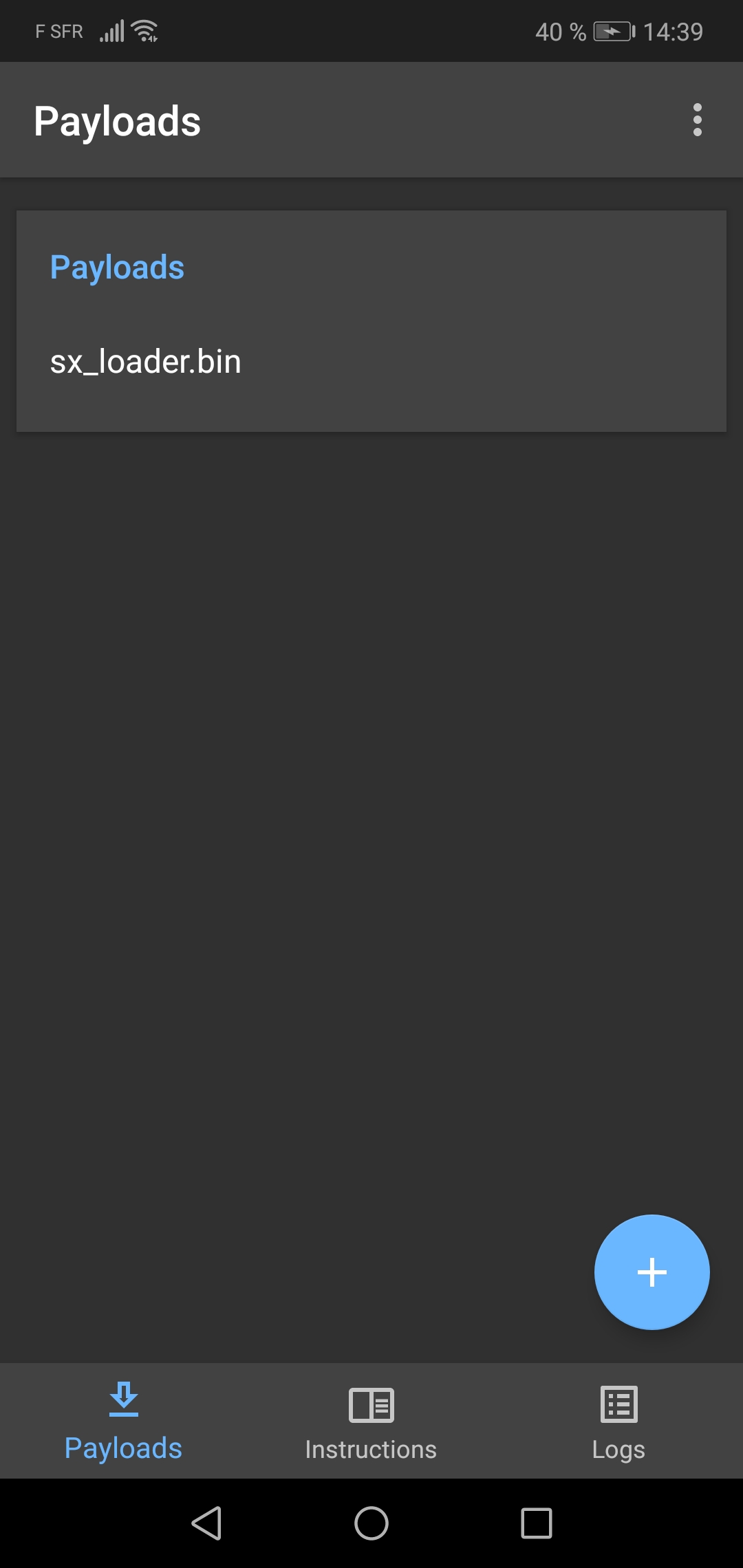Open recent apps from navigation bar
Viewport: 743px width, 1568px height.
click(x=537, y=1523)
